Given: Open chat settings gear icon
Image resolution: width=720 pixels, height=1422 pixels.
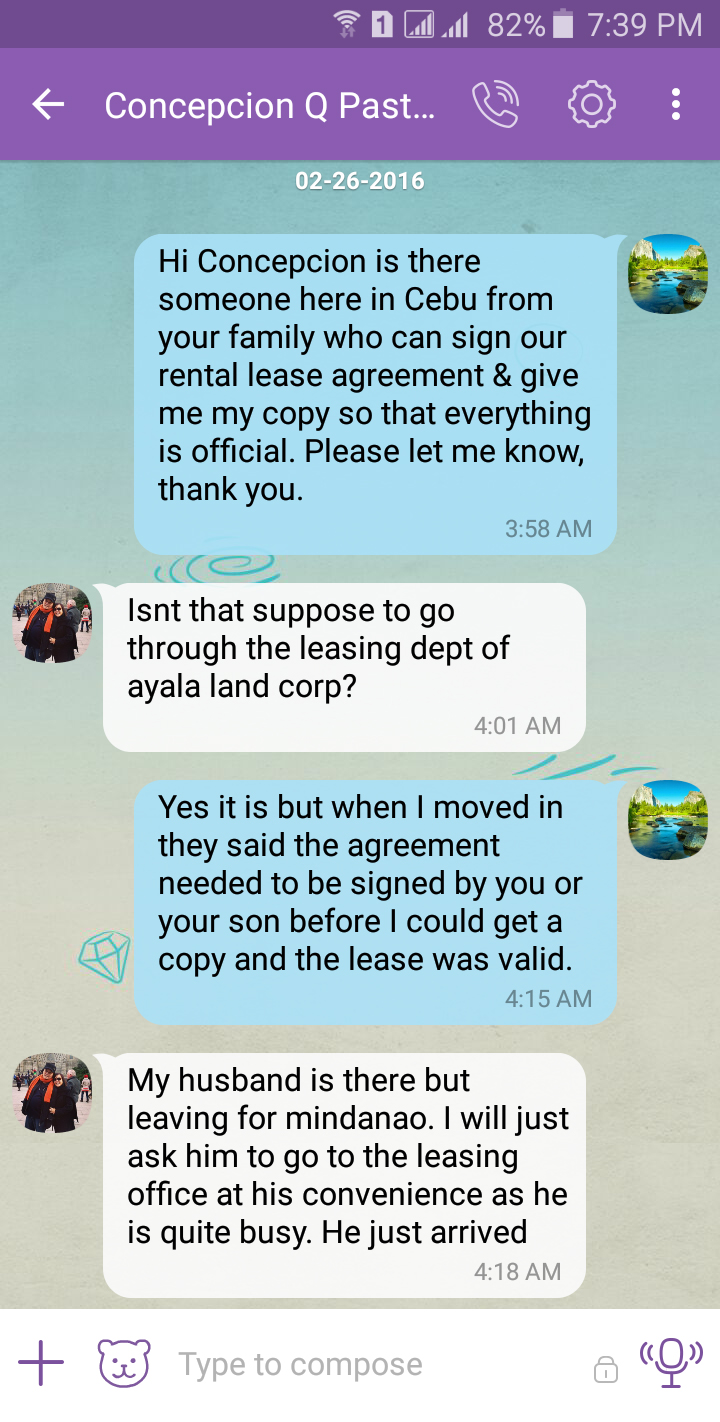Looking at the screenshot, I should point(591,104).
